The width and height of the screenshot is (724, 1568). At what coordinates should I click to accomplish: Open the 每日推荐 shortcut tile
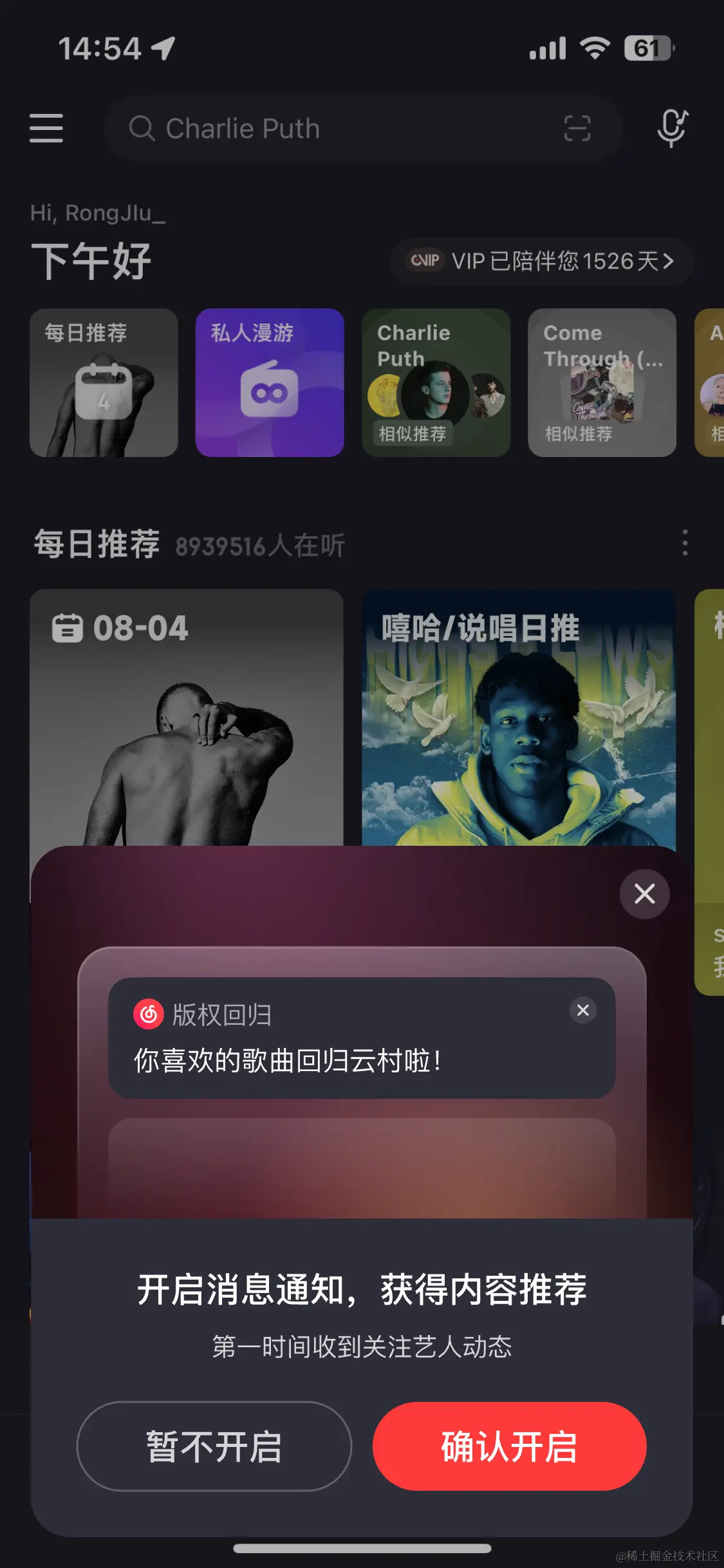104,383
